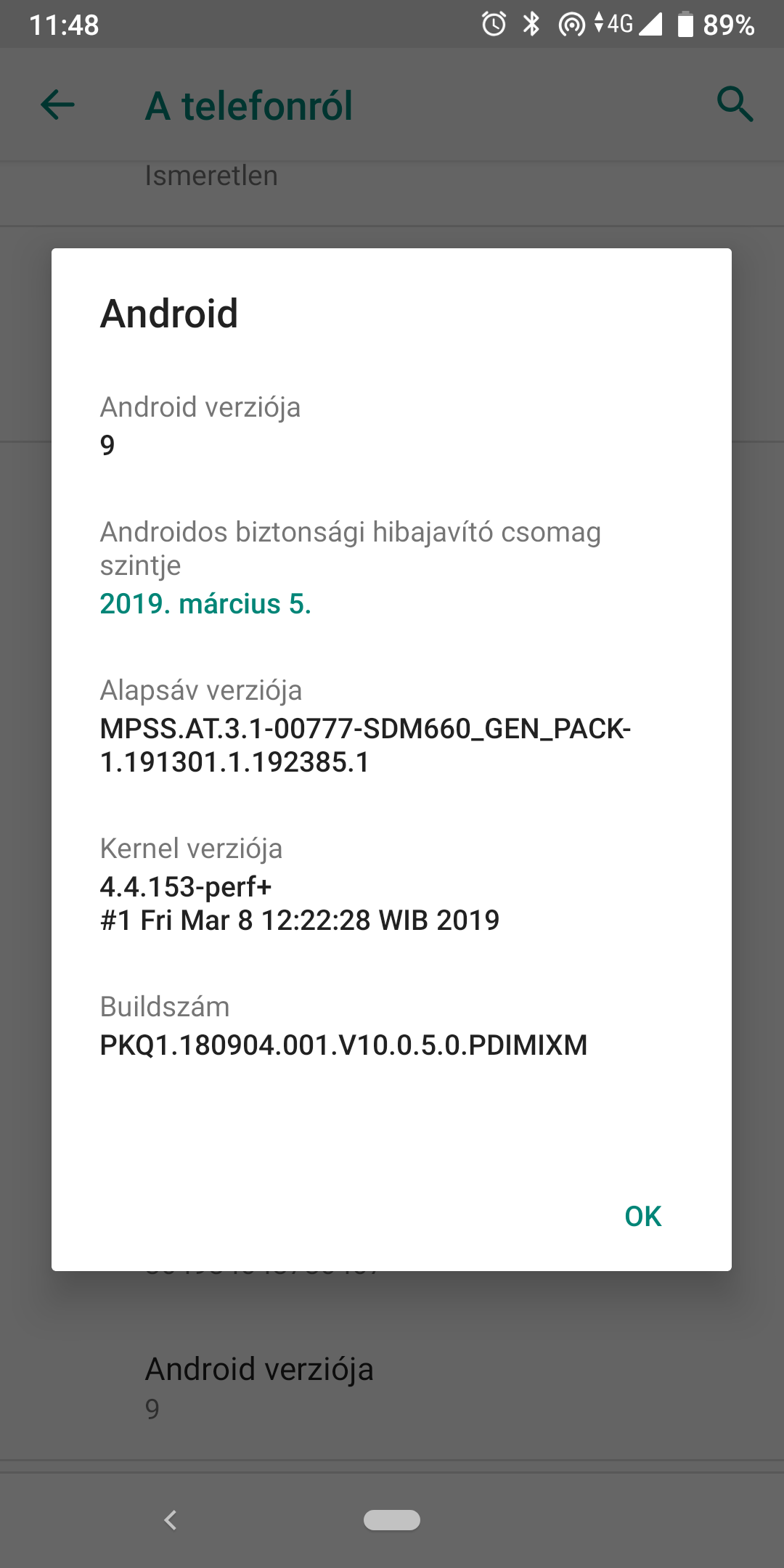Tap the system back button in navigation bar
784x1568 pixels.
pos(171,1519)
